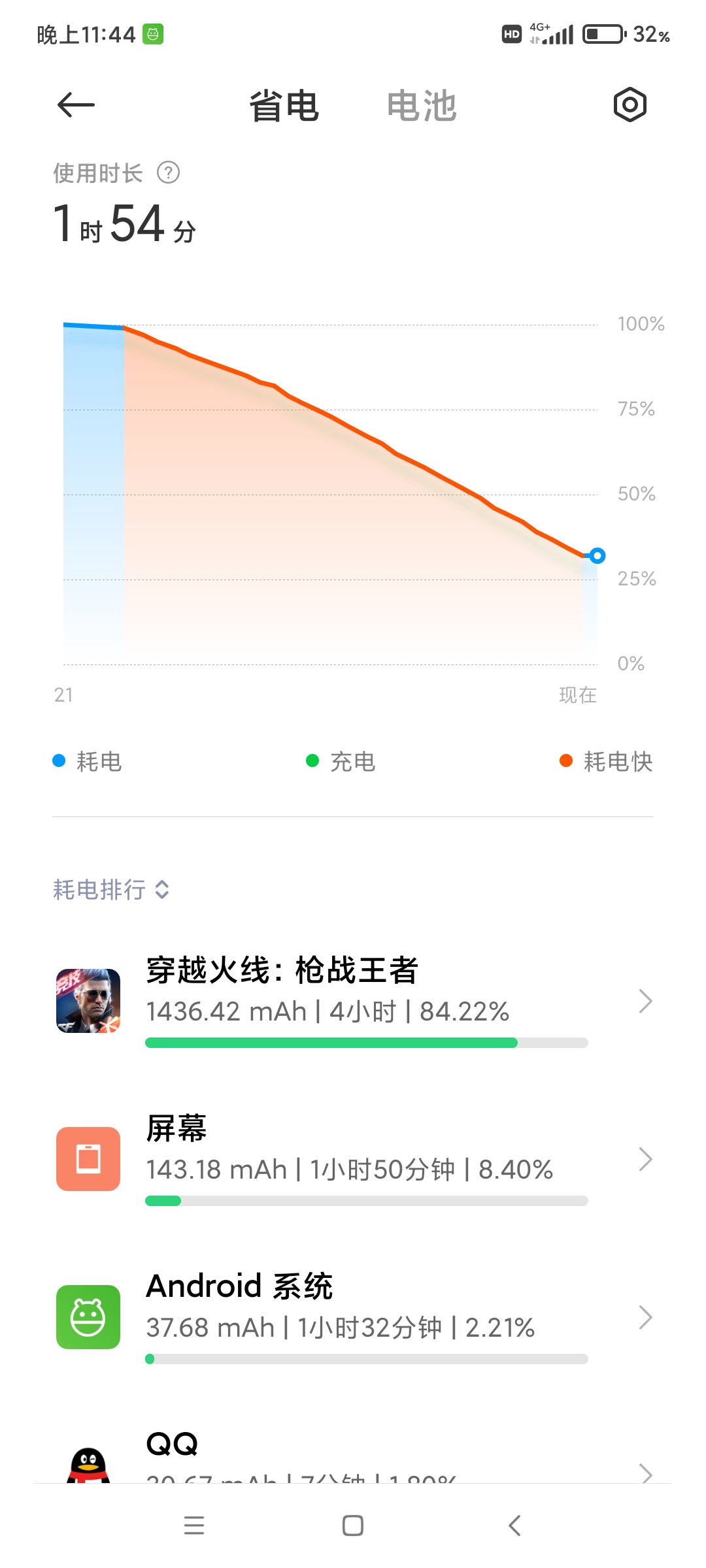
Task: Go back using the top-left arrow
Action: (x=76, y=105)
